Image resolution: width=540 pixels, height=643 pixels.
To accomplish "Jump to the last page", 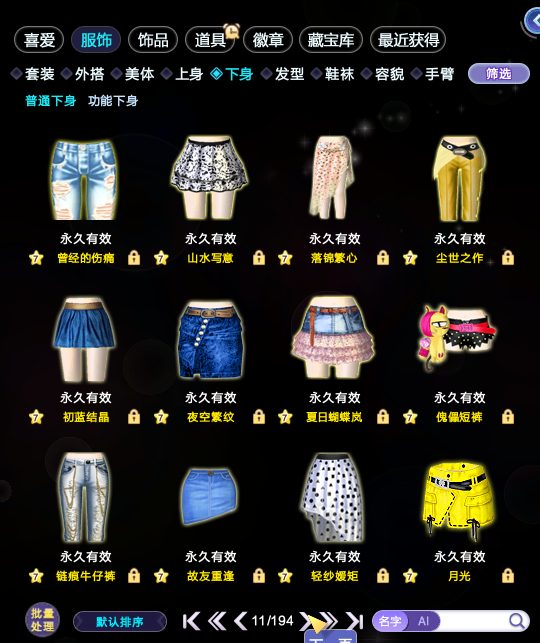I will tap(355, 621).
